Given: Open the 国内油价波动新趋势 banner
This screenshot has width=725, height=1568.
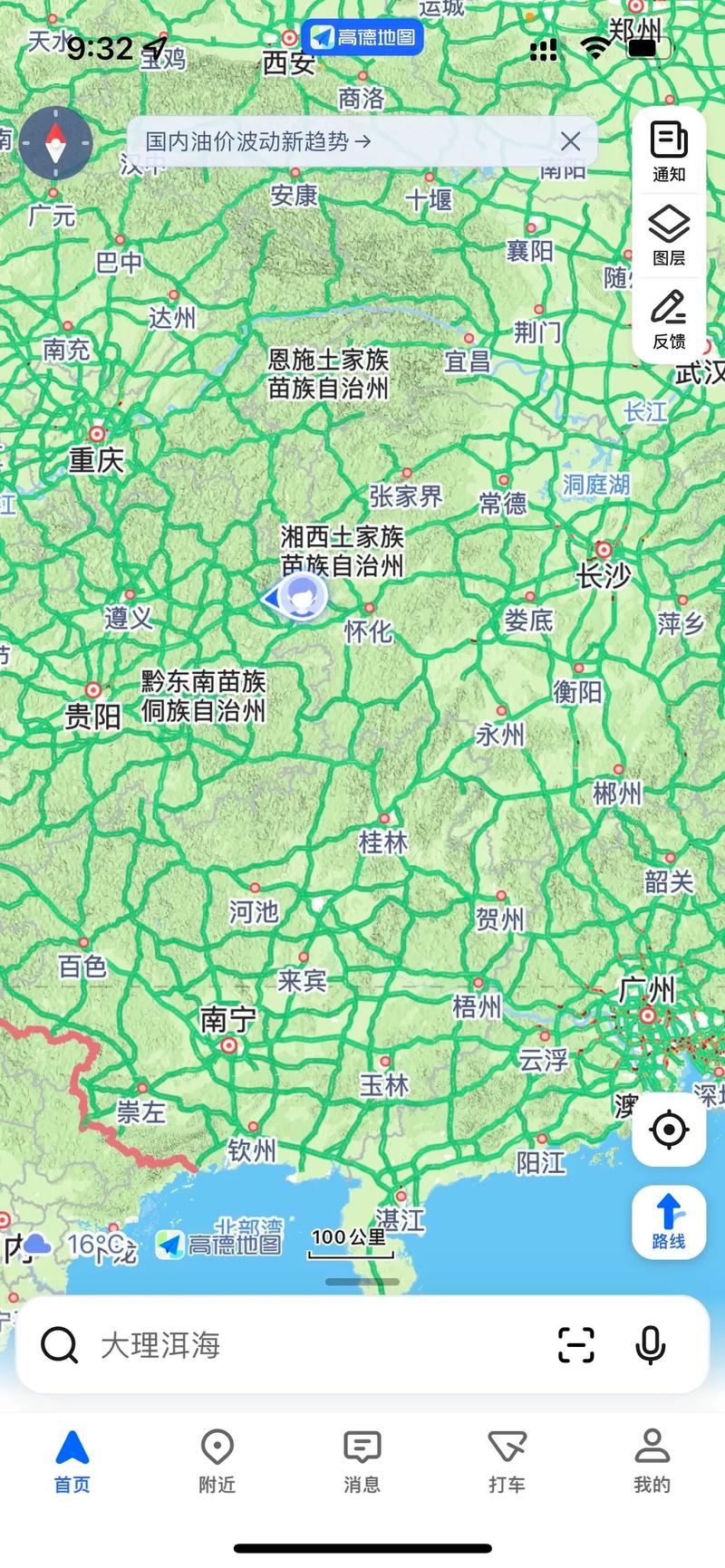Looking at the screenshot, I should pos(258,141).
